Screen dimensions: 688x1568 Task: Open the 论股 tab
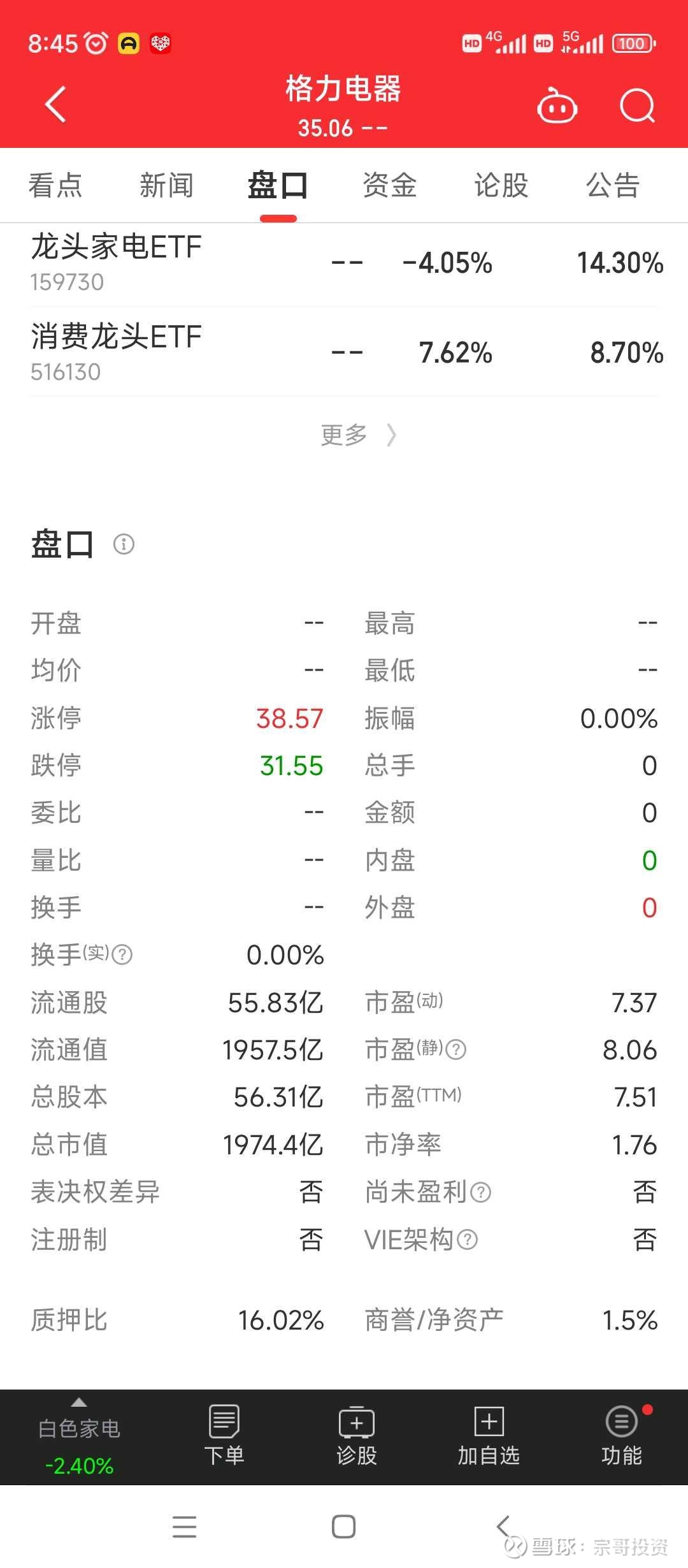[x=501, y=185]
